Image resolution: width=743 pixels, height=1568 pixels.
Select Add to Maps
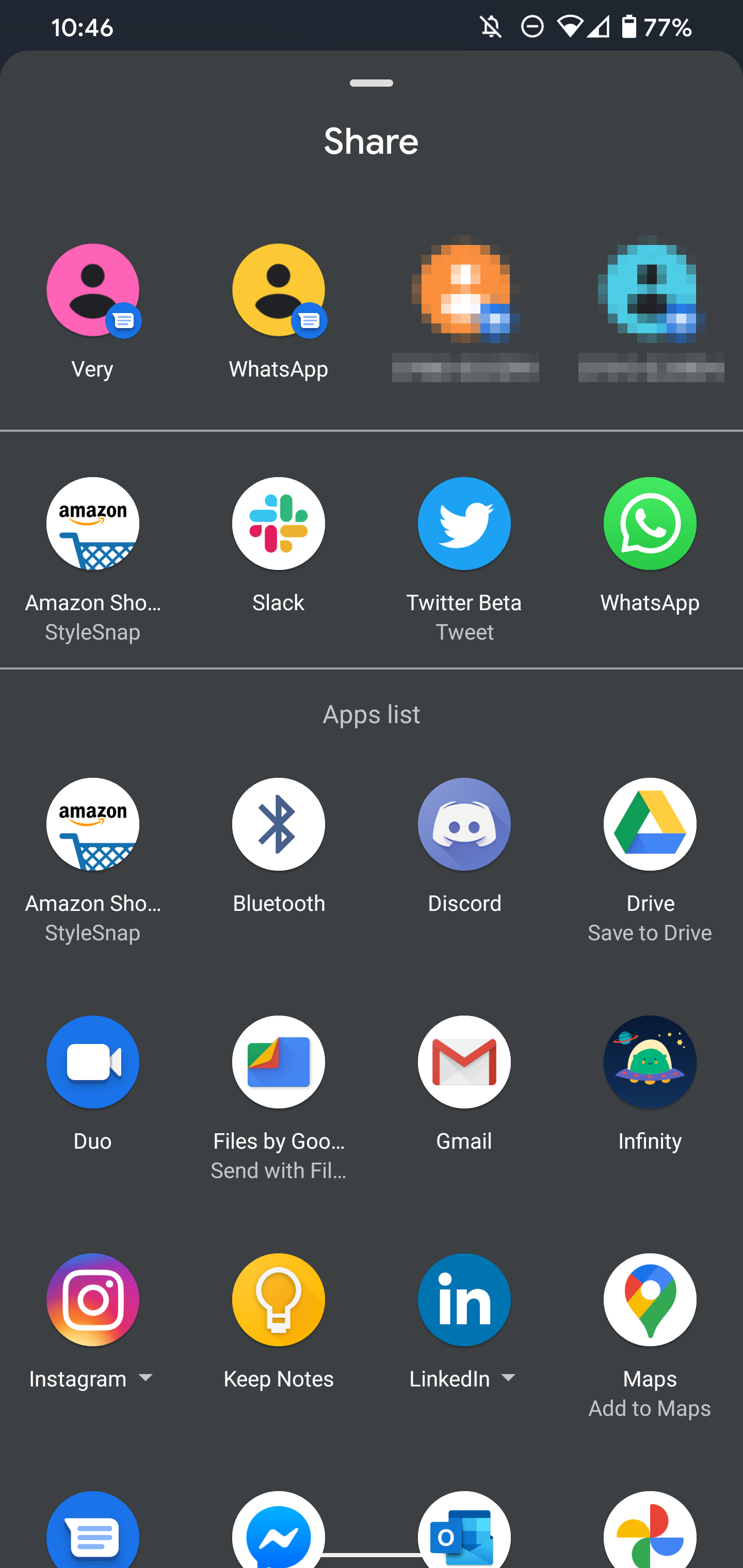pos(650,1300)
